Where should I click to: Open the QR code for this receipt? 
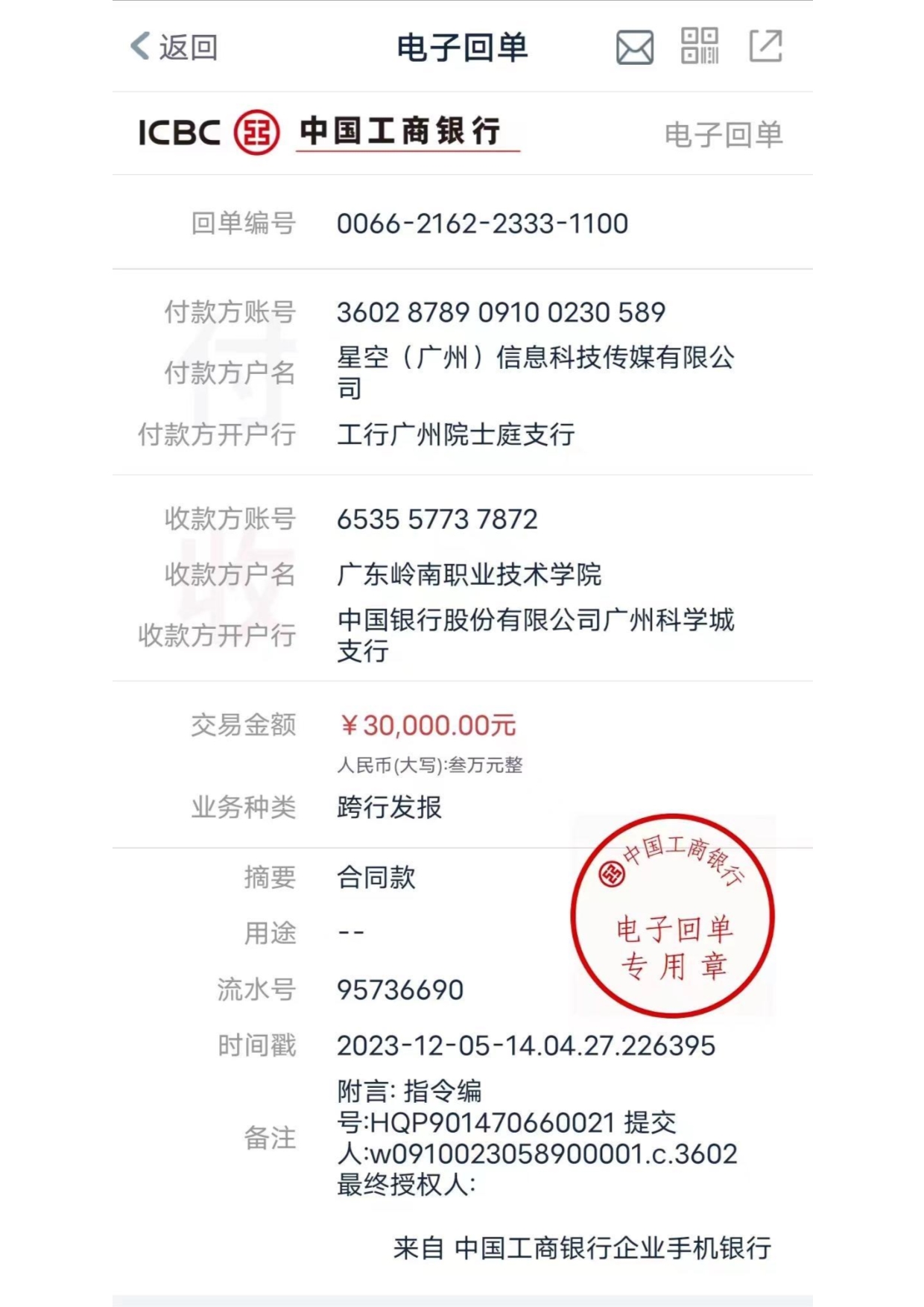point(700,47)
